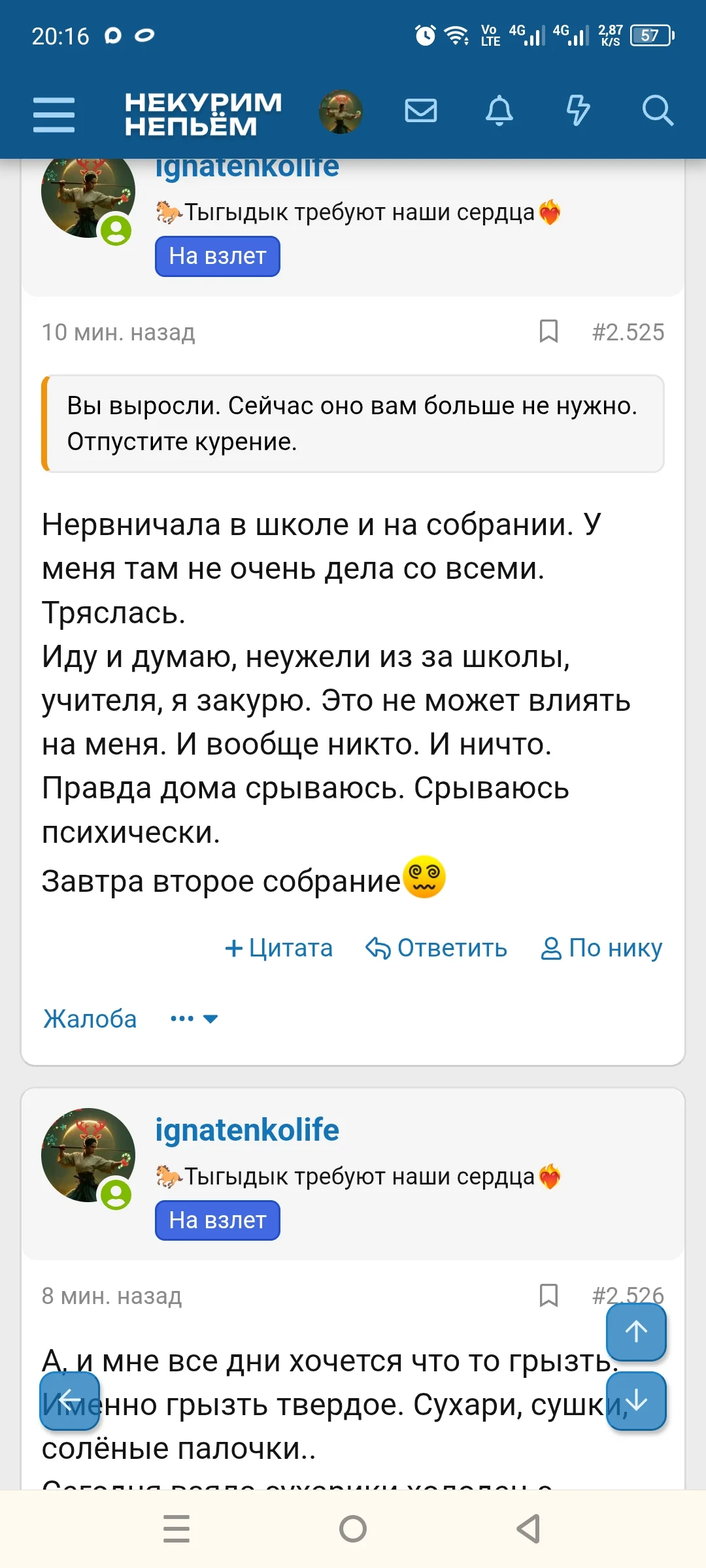
Task: Open recent apps via navigation bar
Action: (176, 1527)
